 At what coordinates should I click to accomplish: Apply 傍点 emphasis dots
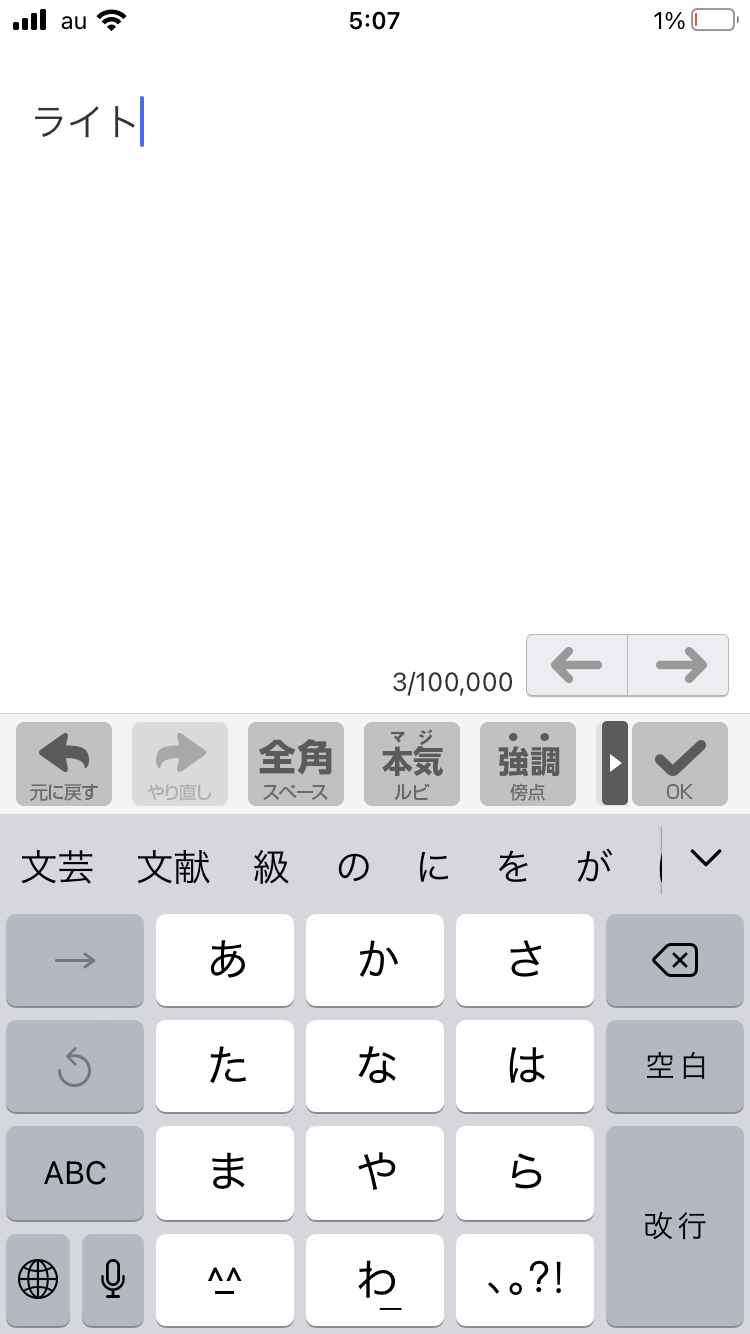tap(527, 764)
